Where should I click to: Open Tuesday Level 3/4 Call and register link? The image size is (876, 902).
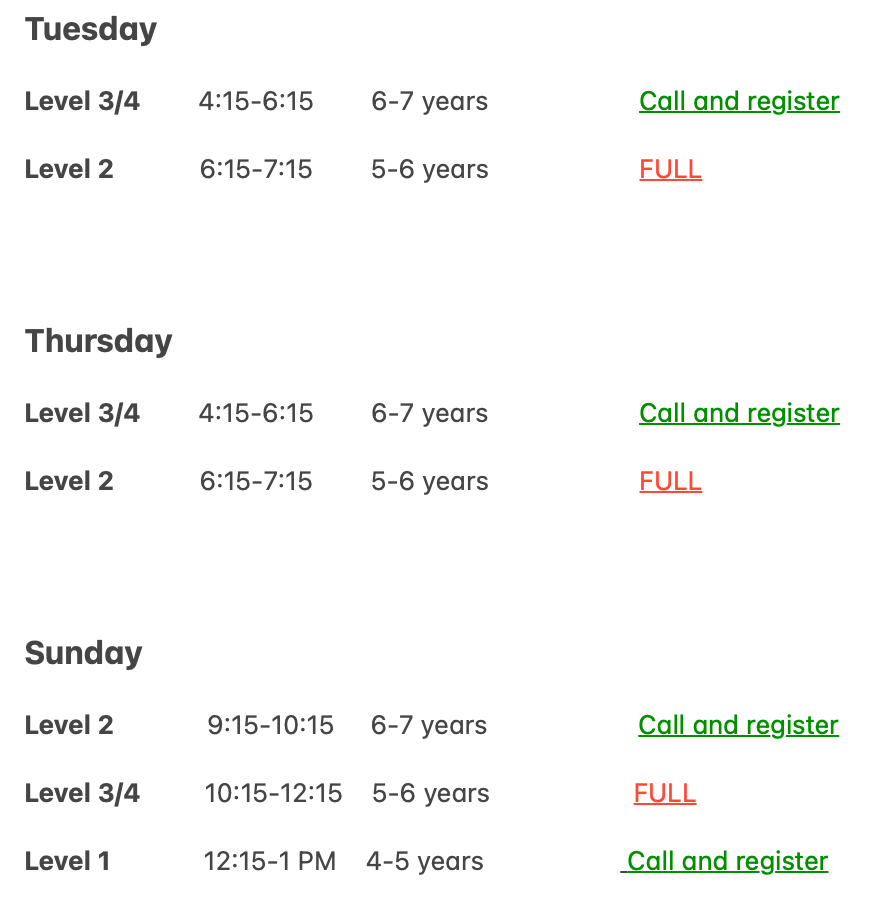(x=739, y=101)
